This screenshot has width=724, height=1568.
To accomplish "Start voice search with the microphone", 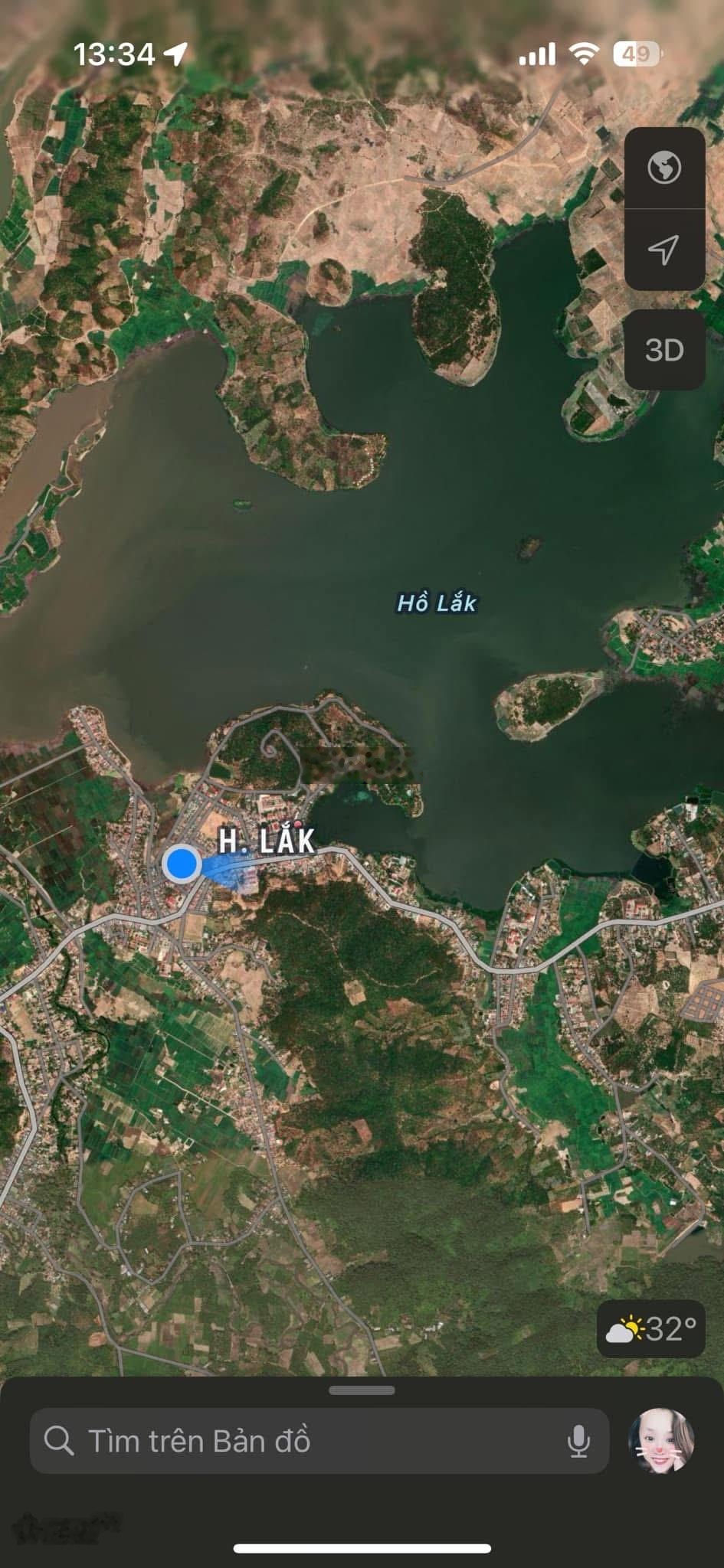I will [x=578, y=1442].
